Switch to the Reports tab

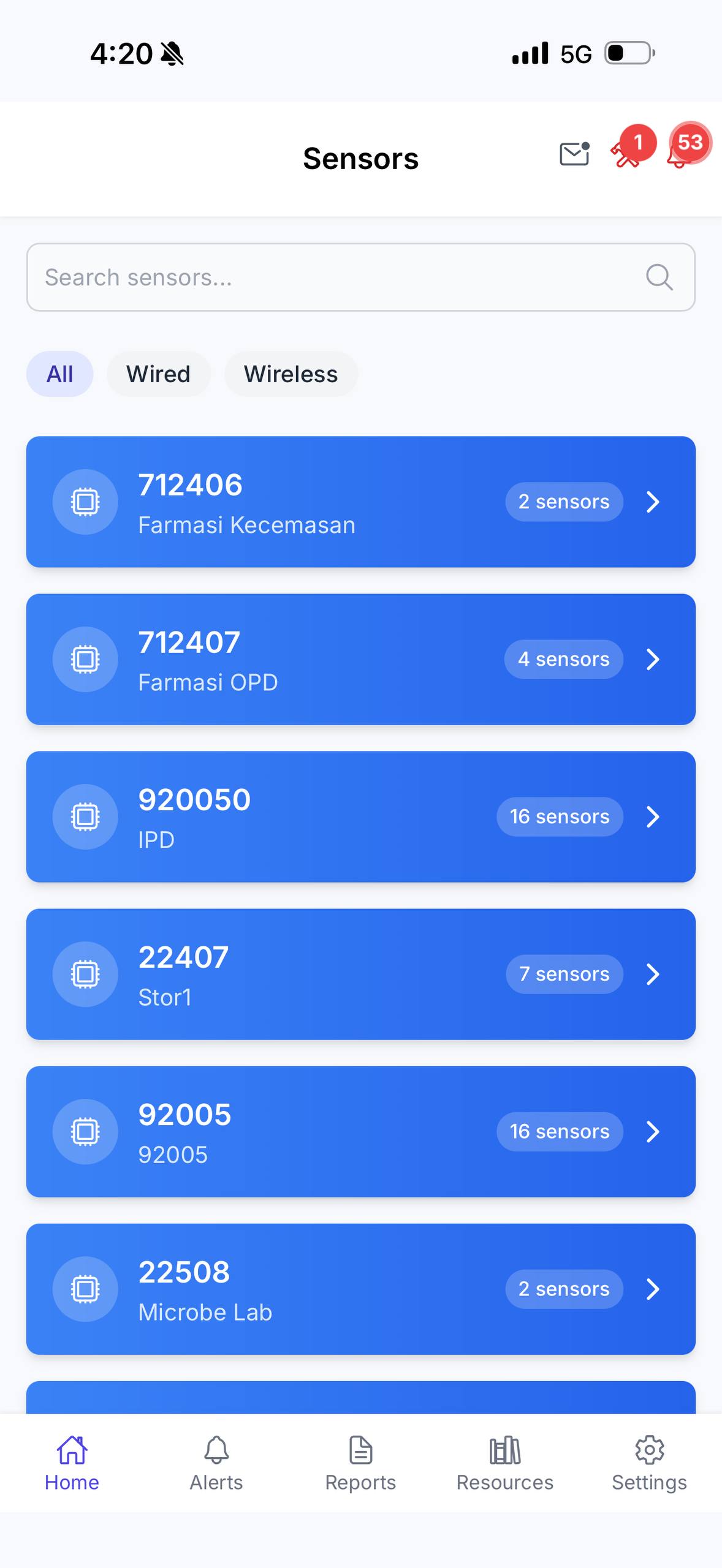click(x=360, y=1463)
